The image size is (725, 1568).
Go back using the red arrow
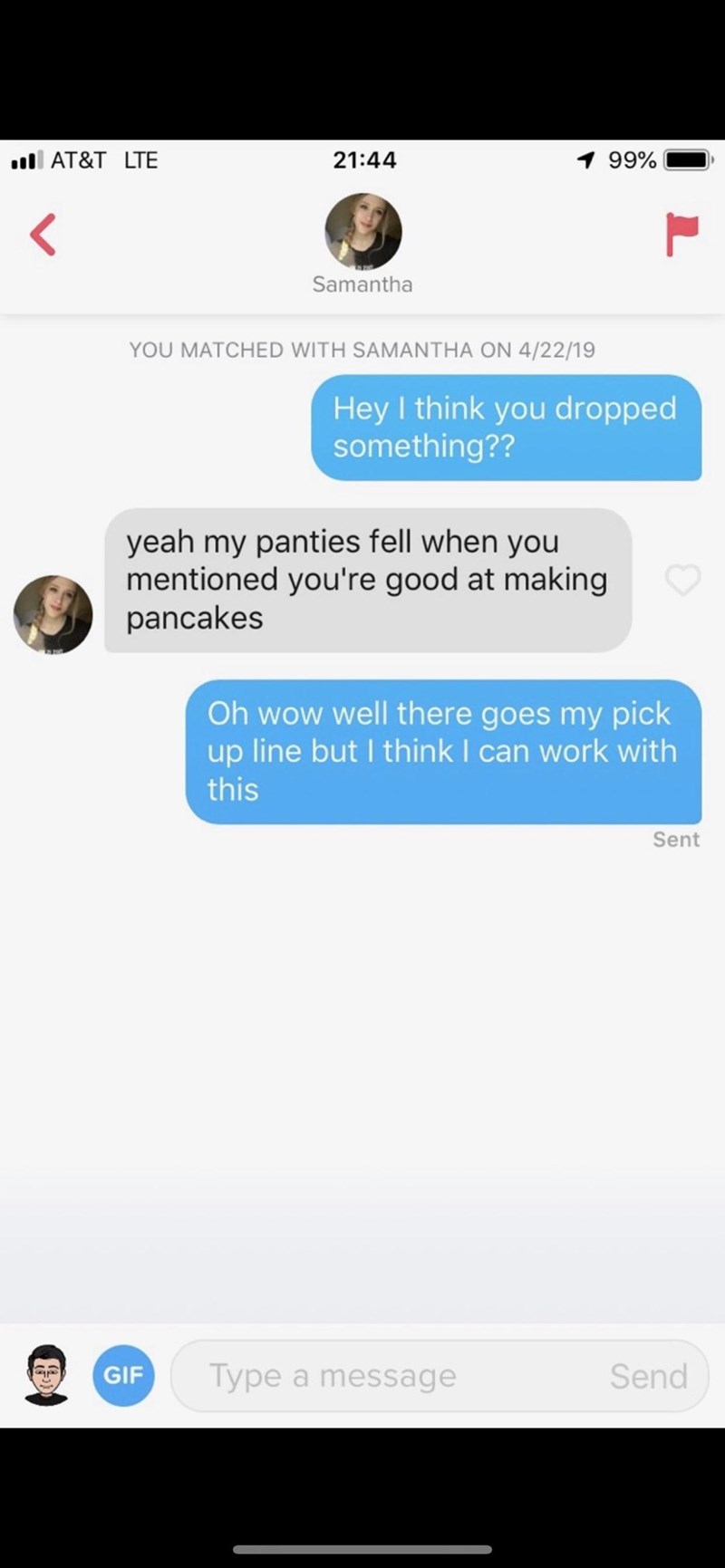click(43, 235)
